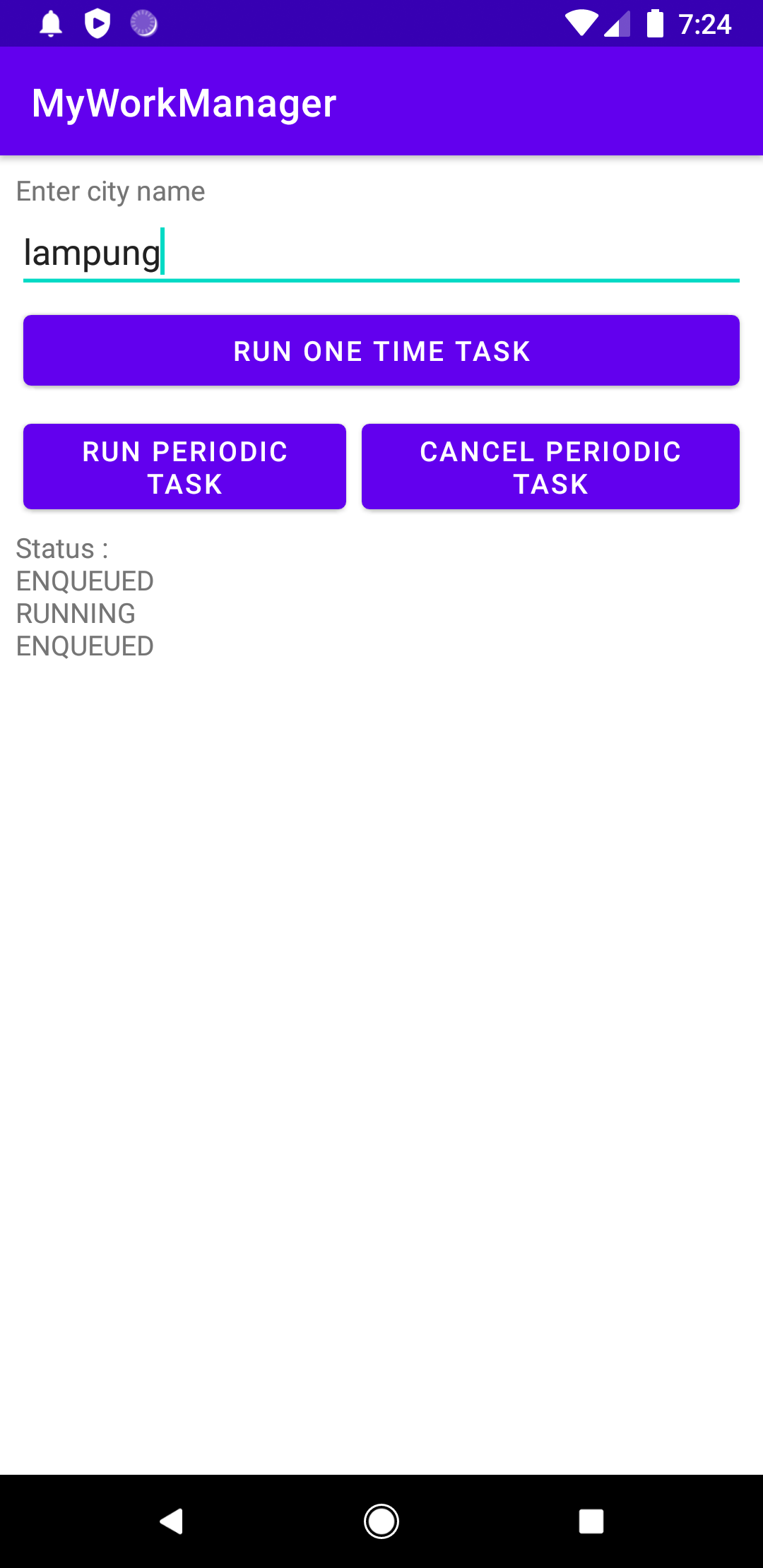
Task: Place cursor at end of lampung text
Action: tap(164, 253)
